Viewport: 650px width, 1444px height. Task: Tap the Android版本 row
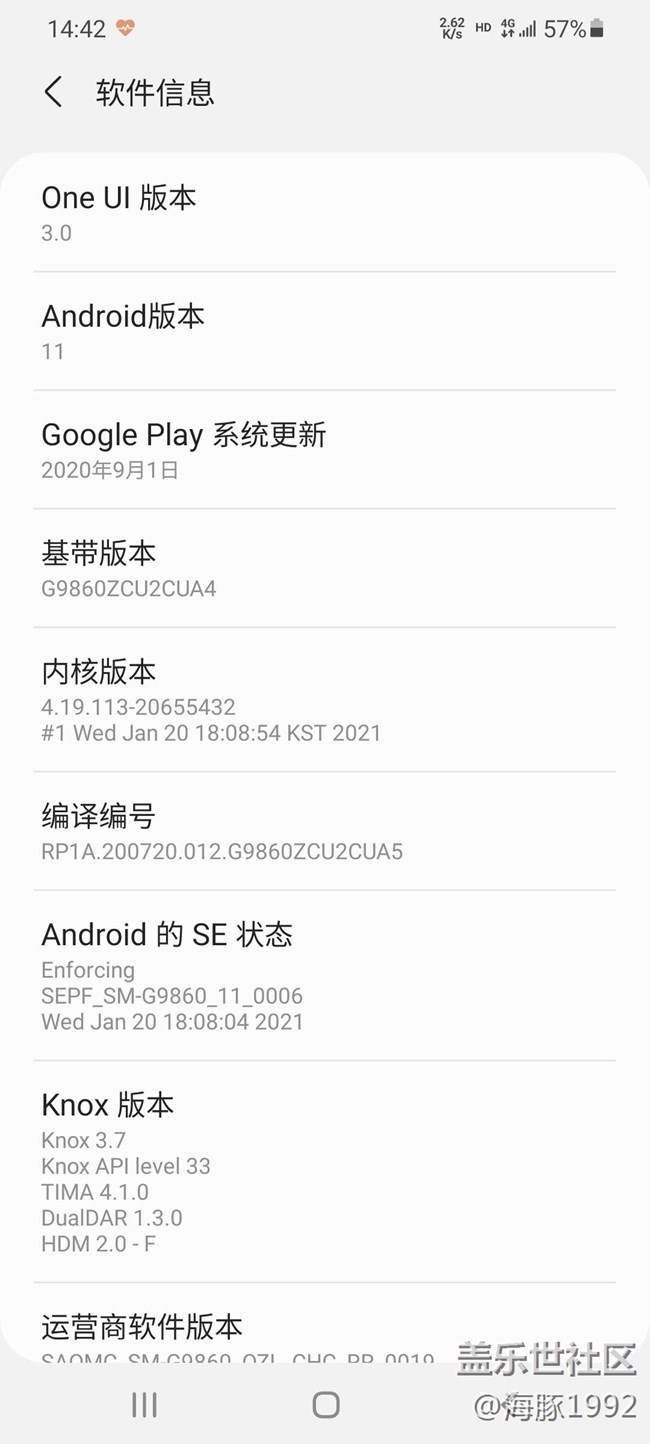point(324,332)
